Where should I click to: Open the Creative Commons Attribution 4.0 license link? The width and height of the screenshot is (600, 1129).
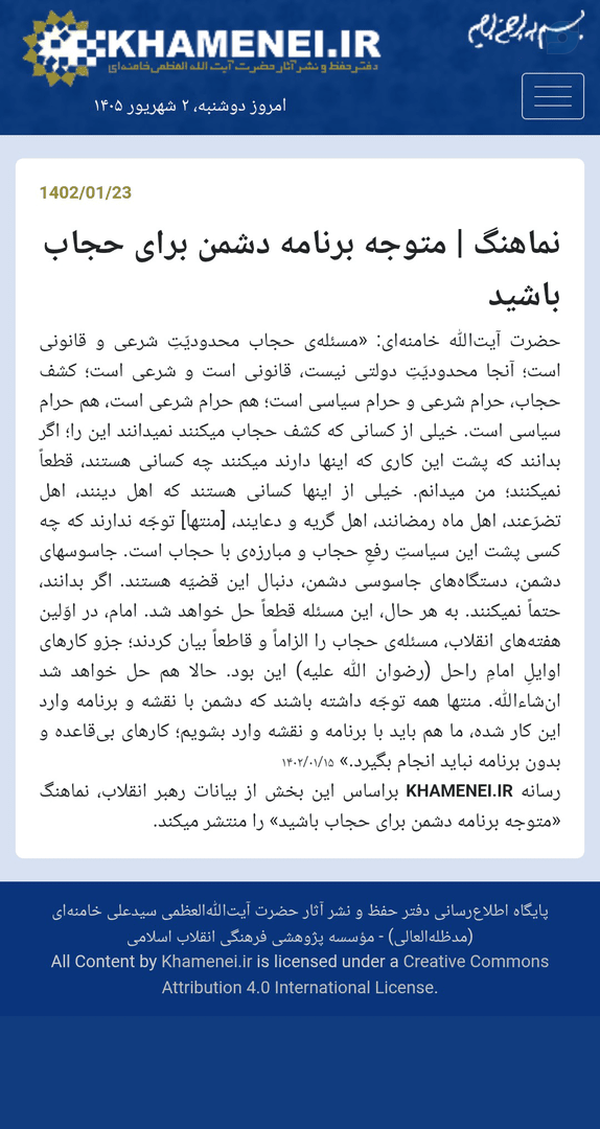pyautogui.click(x=355, y=974)
